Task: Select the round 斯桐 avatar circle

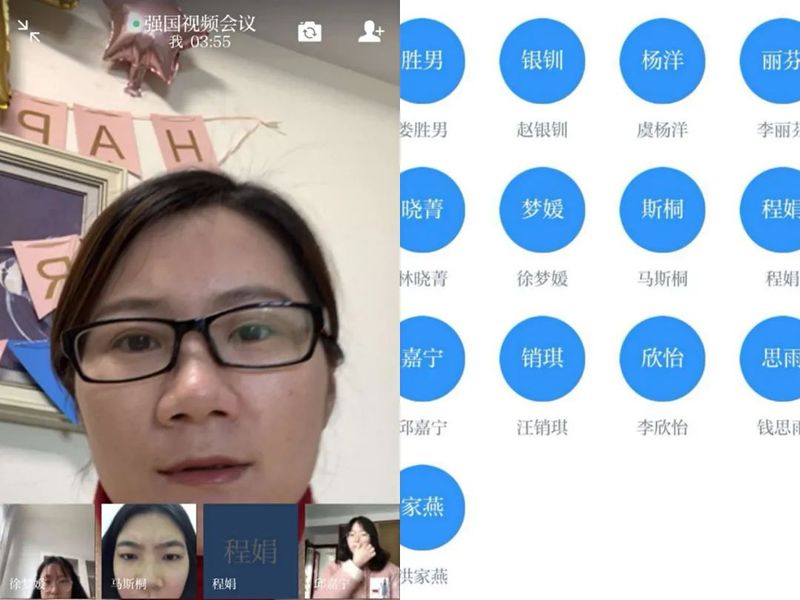Action: [x=662, y=209]
